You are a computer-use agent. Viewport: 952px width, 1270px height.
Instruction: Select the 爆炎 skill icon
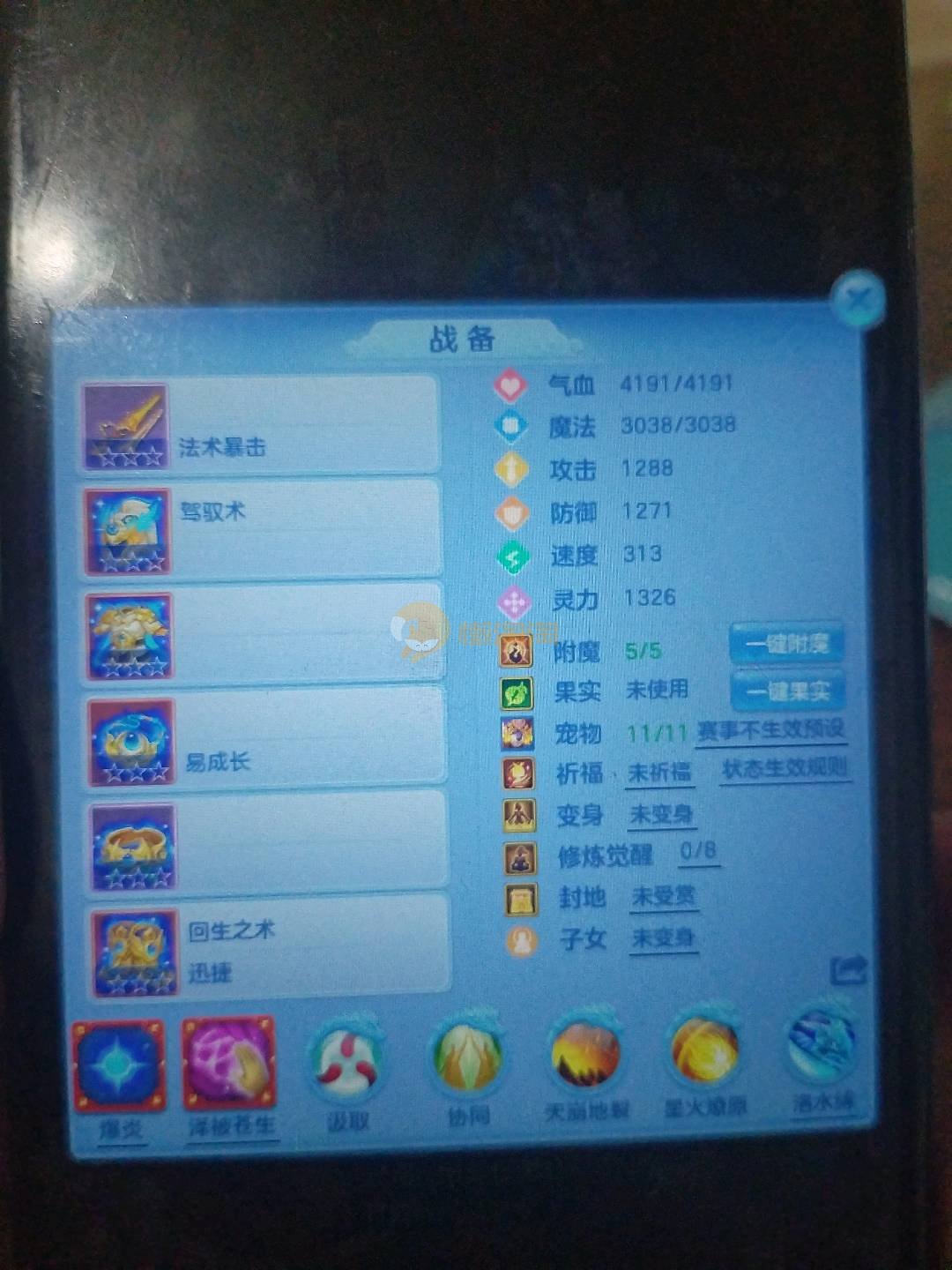(x=118, y=1066)
